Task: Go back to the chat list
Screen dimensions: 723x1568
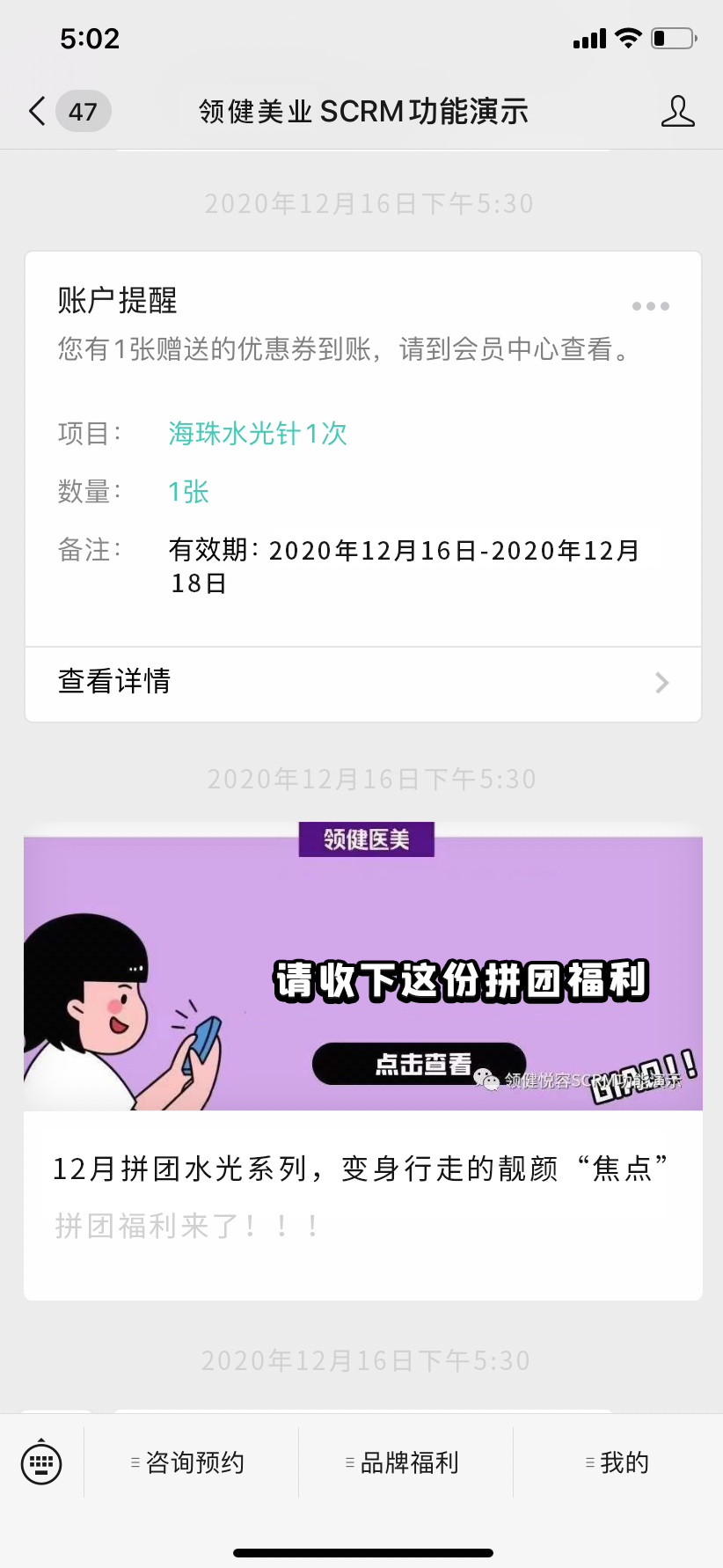Action: pos(37,112)
